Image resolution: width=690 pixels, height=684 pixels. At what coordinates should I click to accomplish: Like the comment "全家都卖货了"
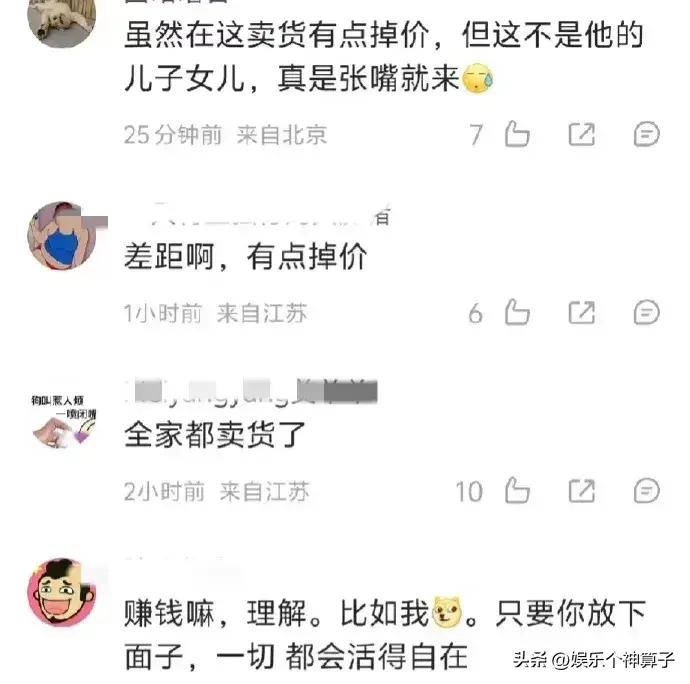coord(516,491)
